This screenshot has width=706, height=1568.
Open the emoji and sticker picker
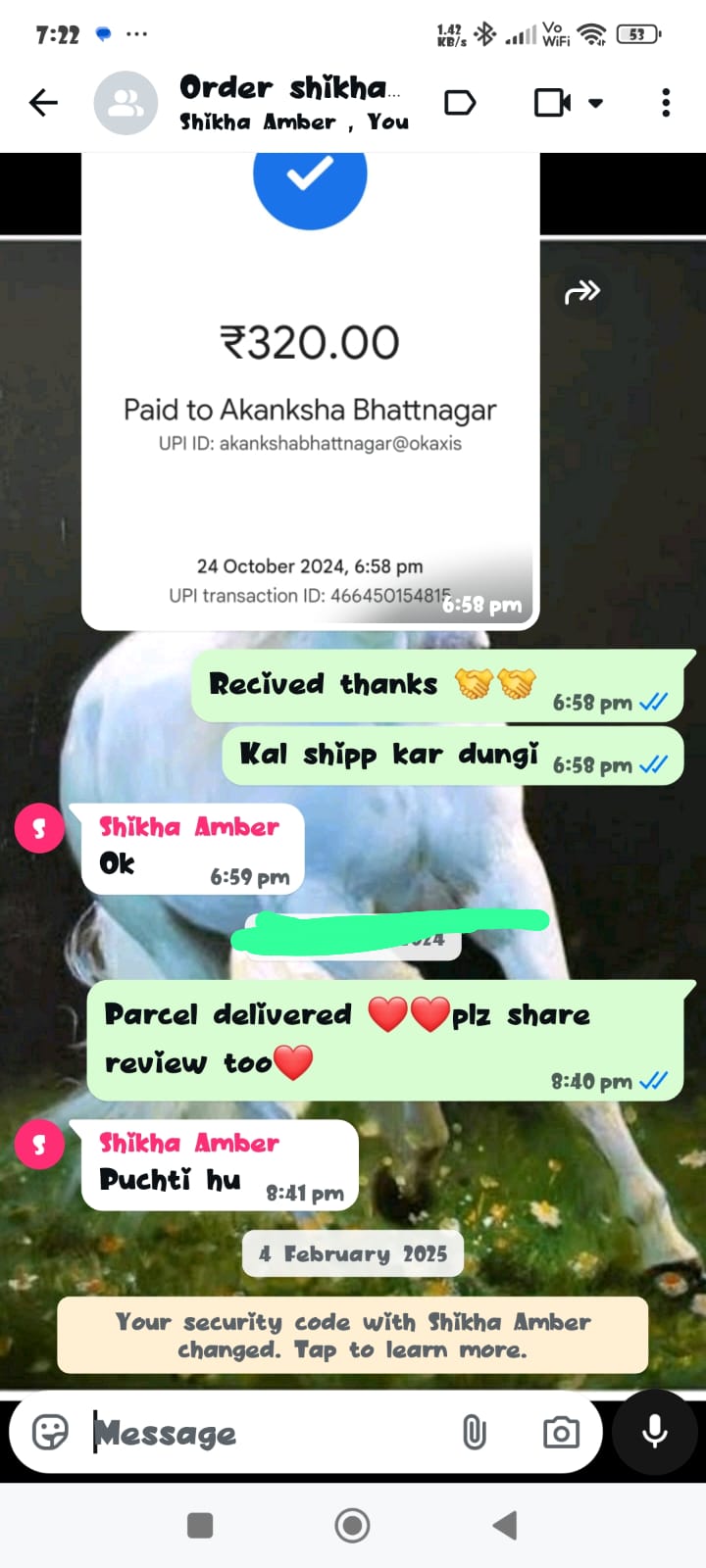click(50, 1433)
